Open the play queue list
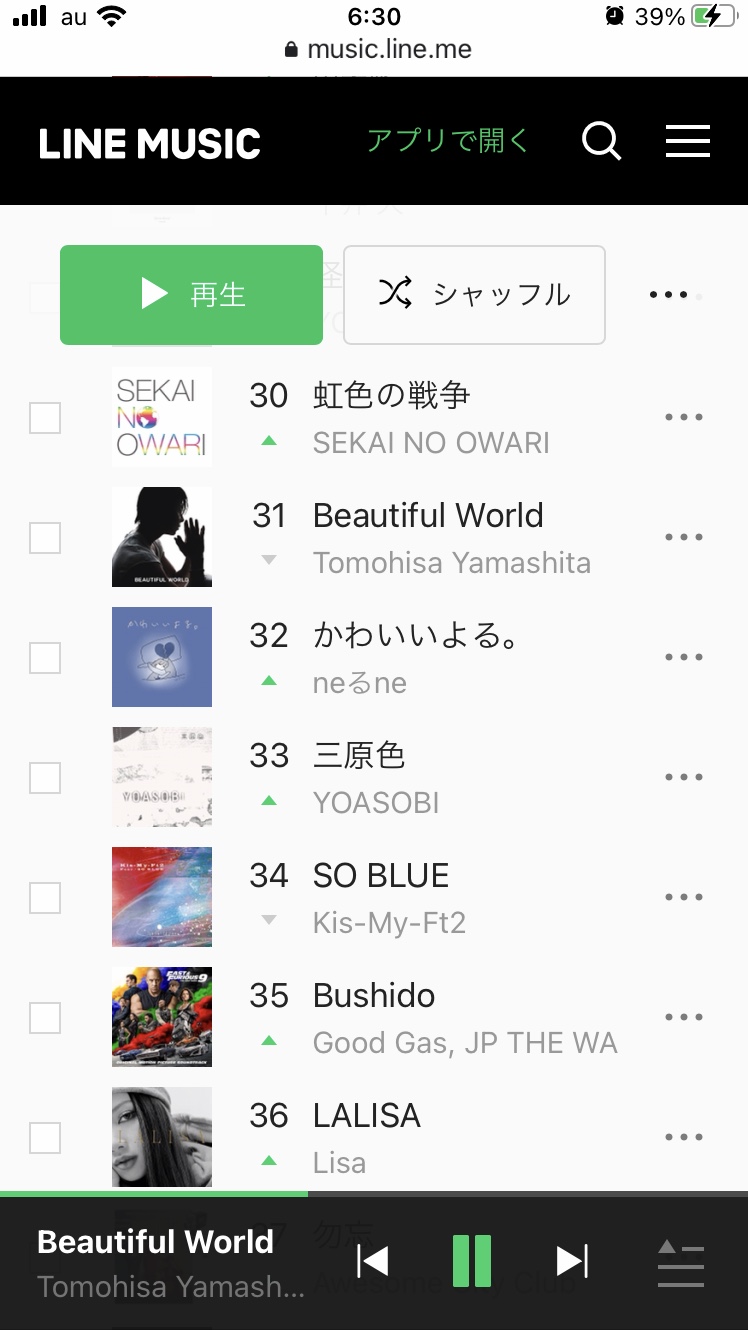The width and height of the screenshot is (748, 1330). [x=681, y=1262]
